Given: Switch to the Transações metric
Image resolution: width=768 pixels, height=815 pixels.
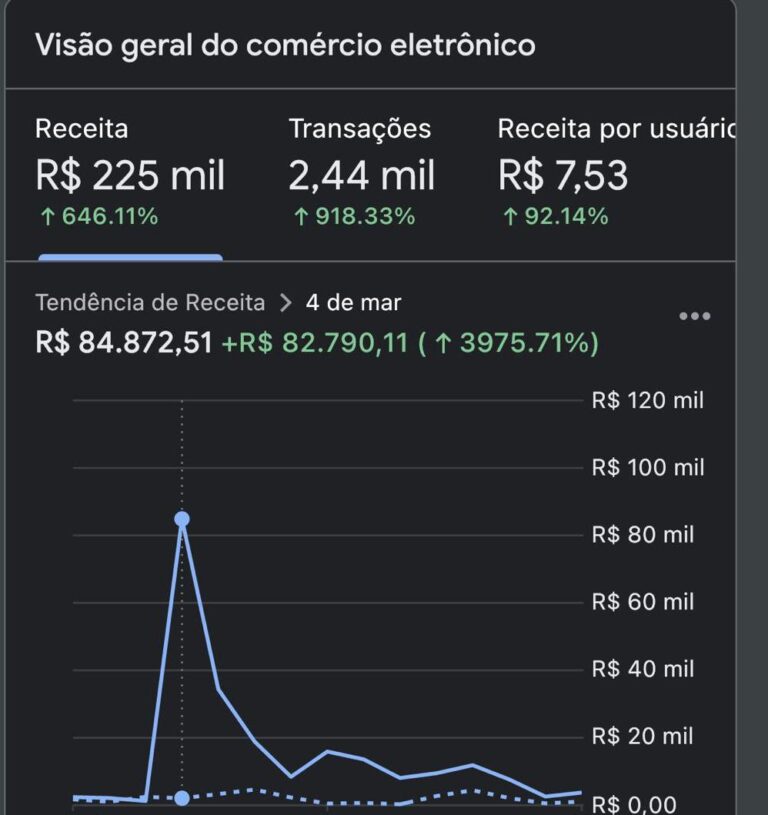Looking at the screenshot, I should tap(361, 172).
